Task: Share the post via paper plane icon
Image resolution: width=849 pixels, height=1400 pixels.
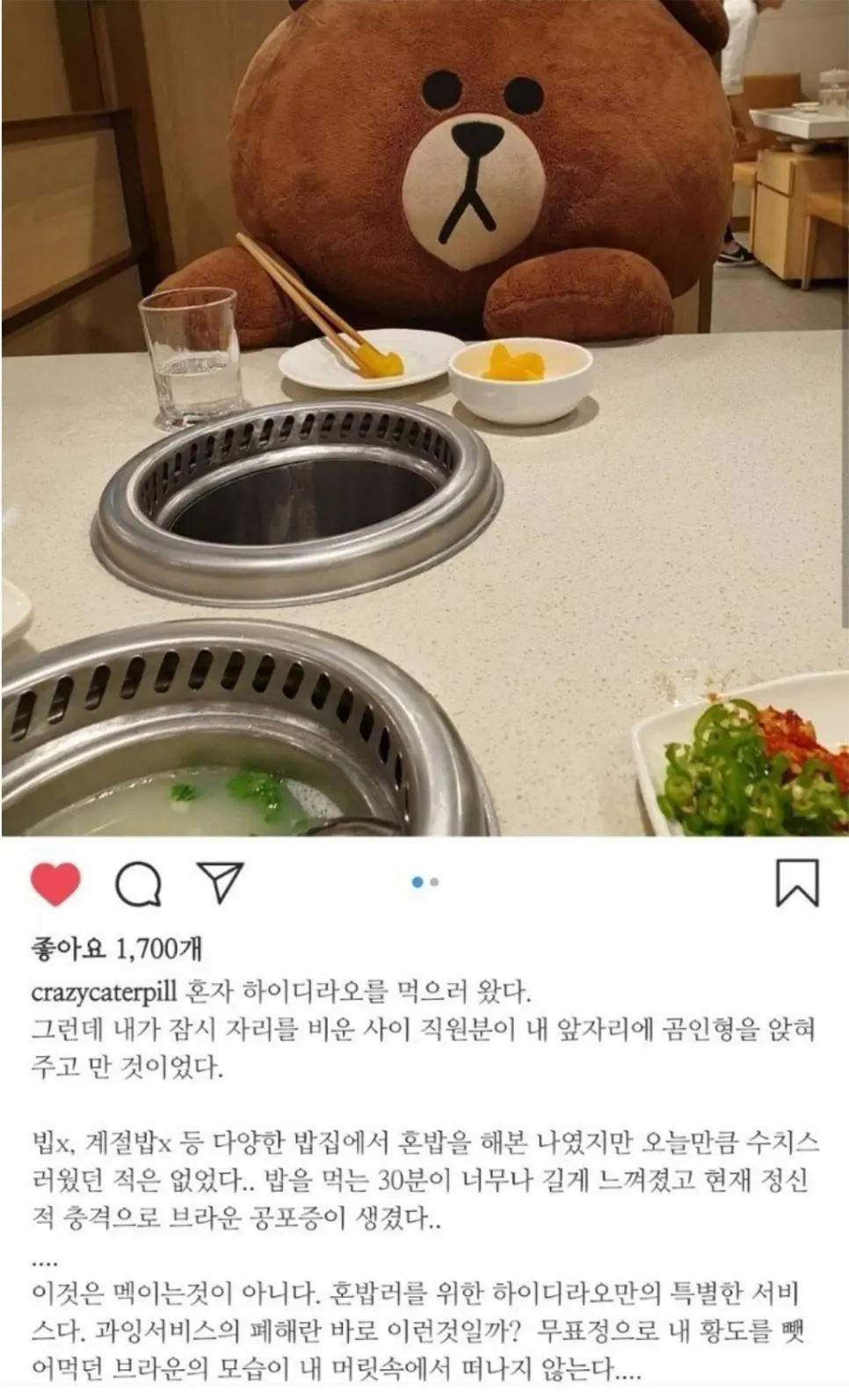Action: (x=220, y=881)
